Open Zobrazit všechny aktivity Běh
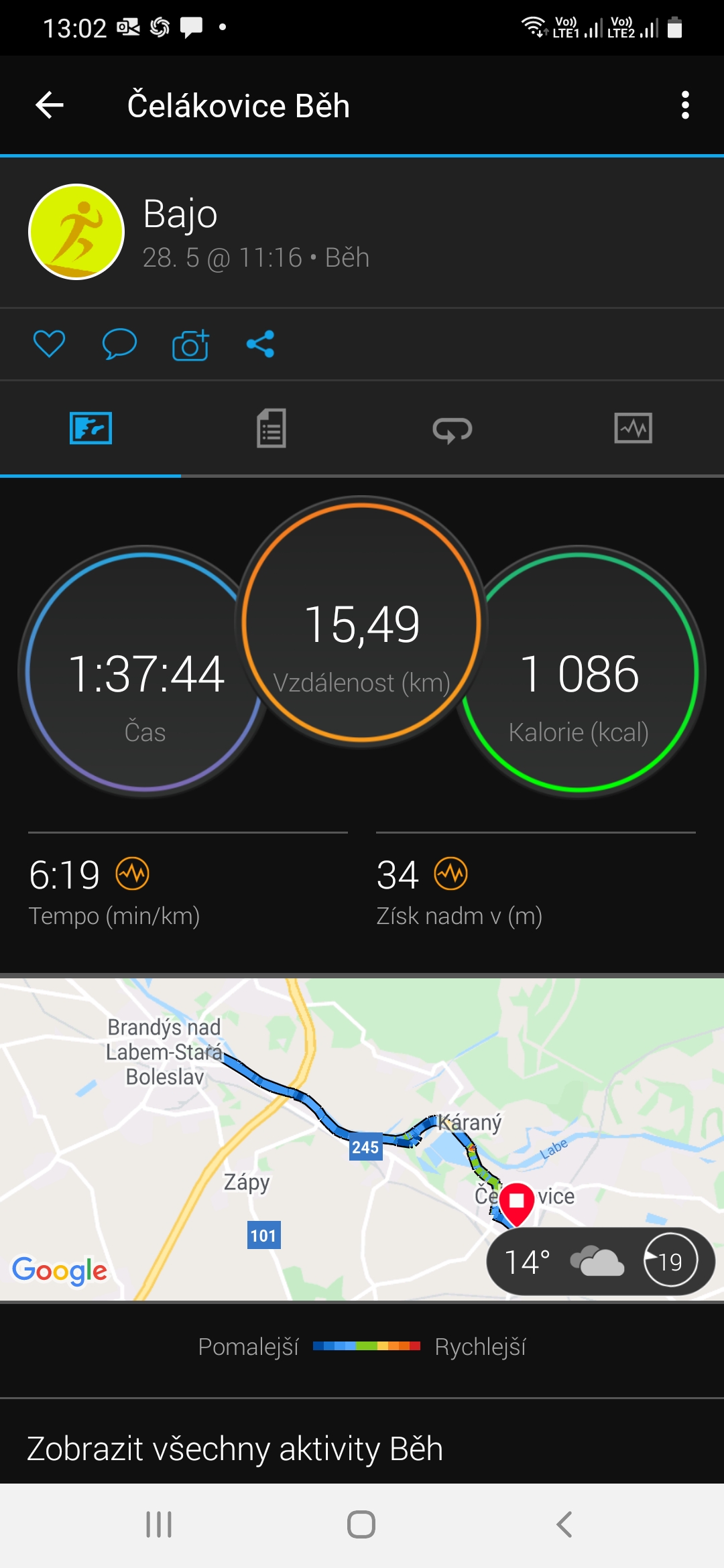Screen dimensions: 724x1568 click(235, 1449)
